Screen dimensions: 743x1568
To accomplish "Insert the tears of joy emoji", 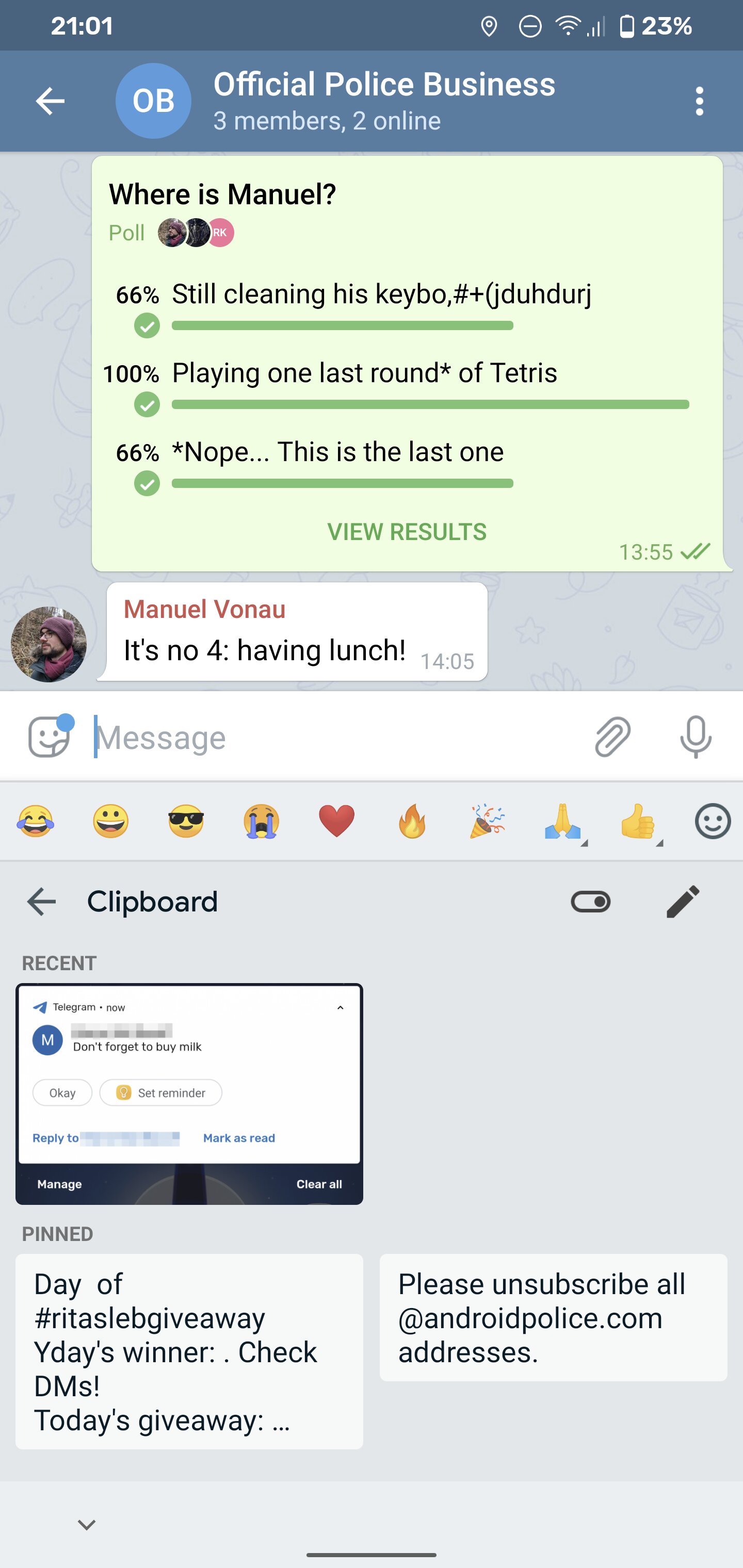I will point(35,821).
